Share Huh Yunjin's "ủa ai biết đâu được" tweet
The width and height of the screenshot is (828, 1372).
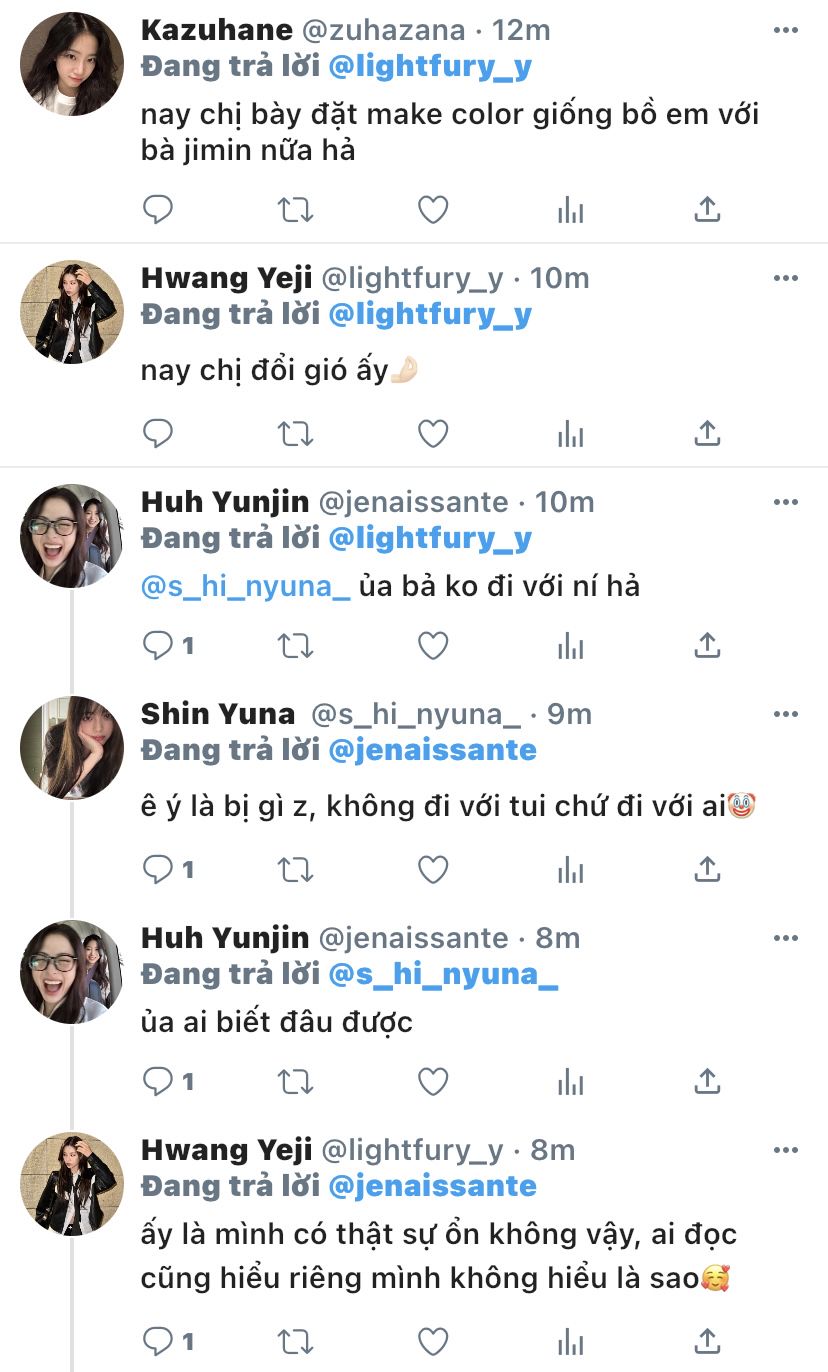[x=707, y=1082]
